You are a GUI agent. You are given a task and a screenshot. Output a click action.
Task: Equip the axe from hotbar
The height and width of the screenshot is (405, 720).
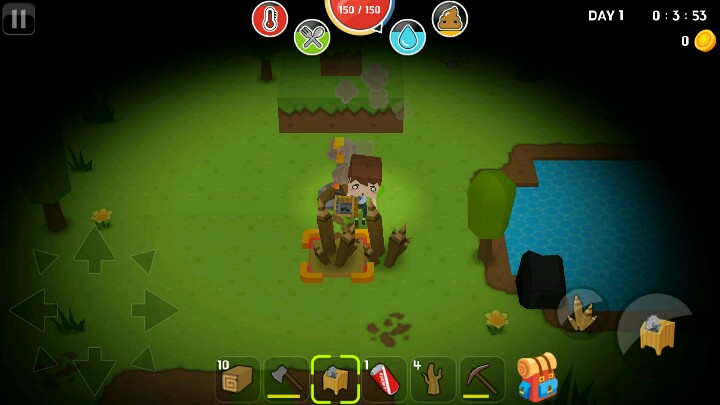click(x=286, y=380)
